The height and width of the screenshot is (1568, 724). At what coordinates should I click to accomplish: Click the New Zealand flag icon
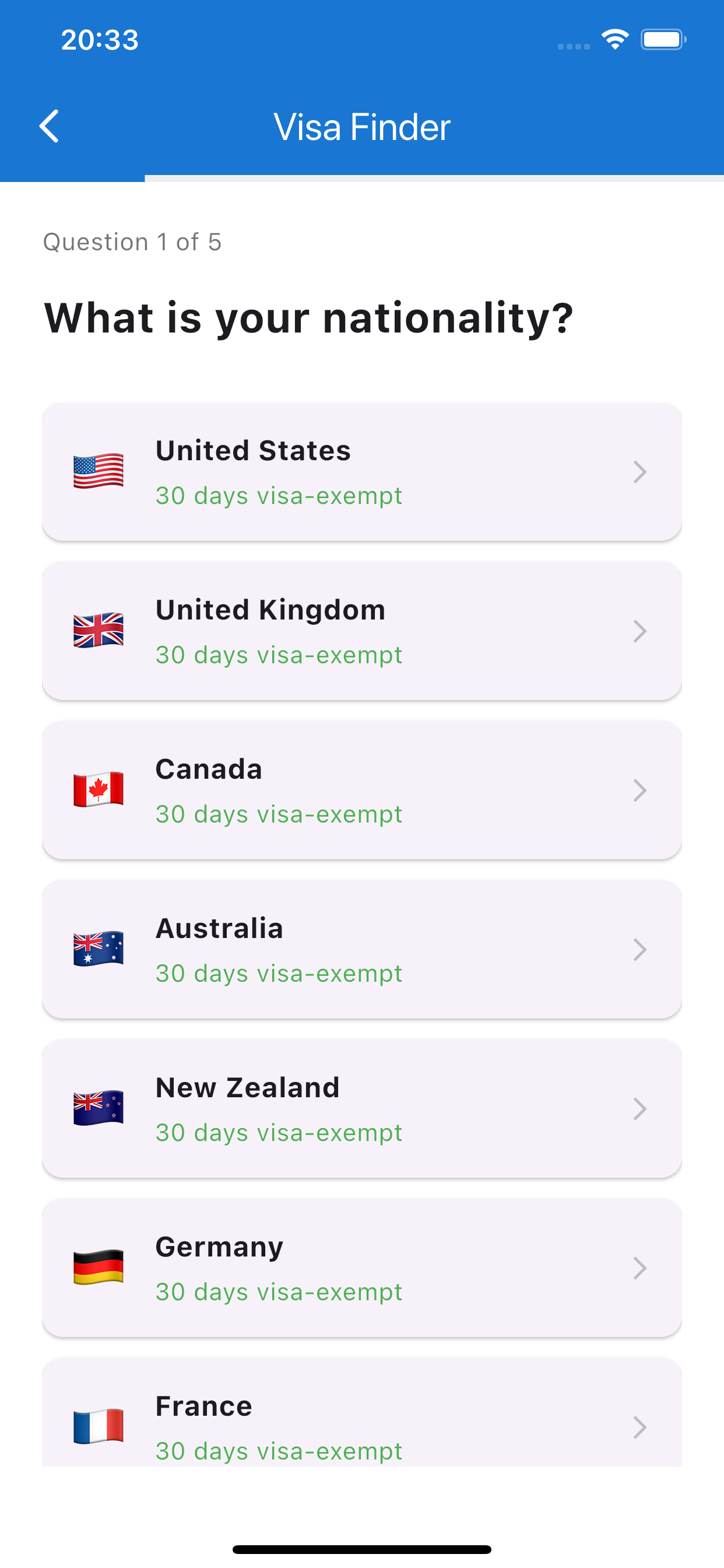pyautogui.click(x=99, y=1108)
